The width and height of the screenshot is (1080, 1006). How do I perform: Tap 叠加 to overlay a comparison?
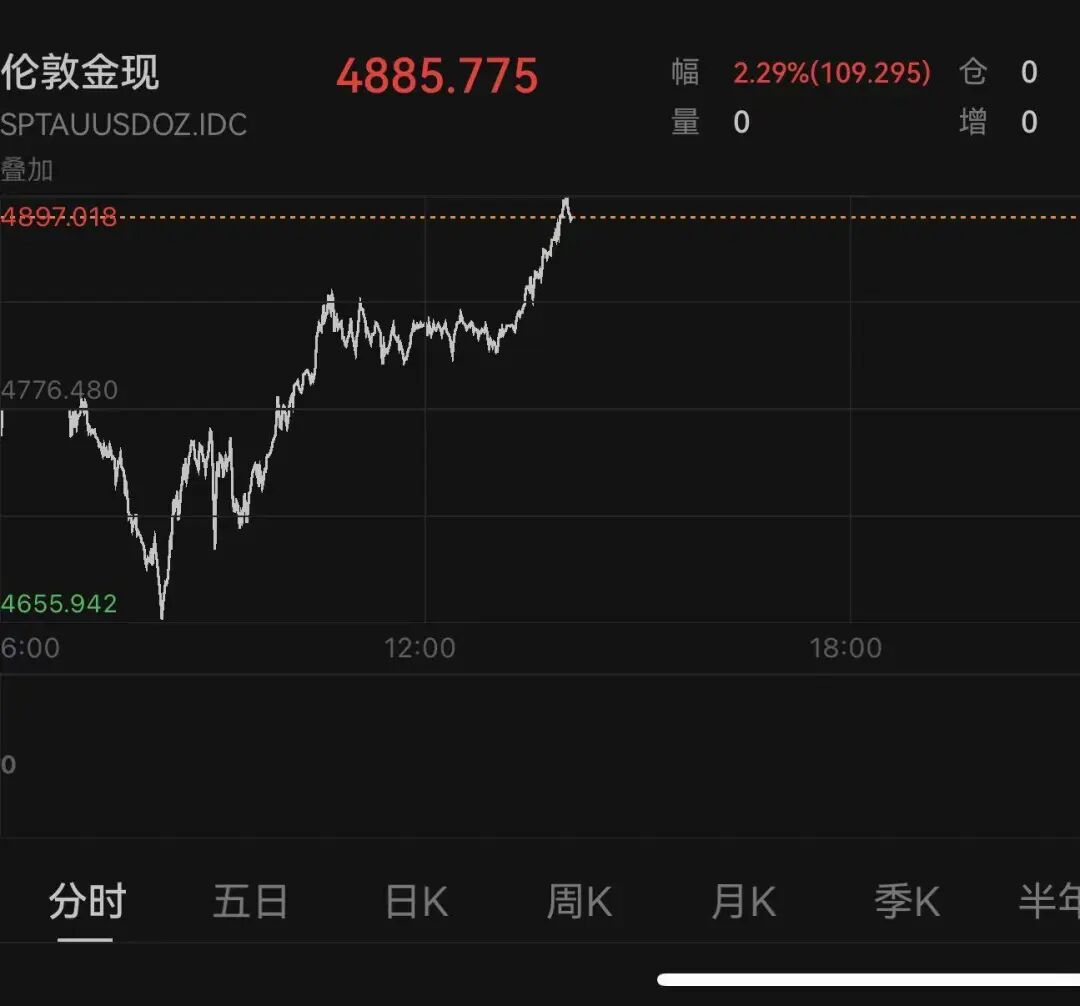click(x=27, y=170)
